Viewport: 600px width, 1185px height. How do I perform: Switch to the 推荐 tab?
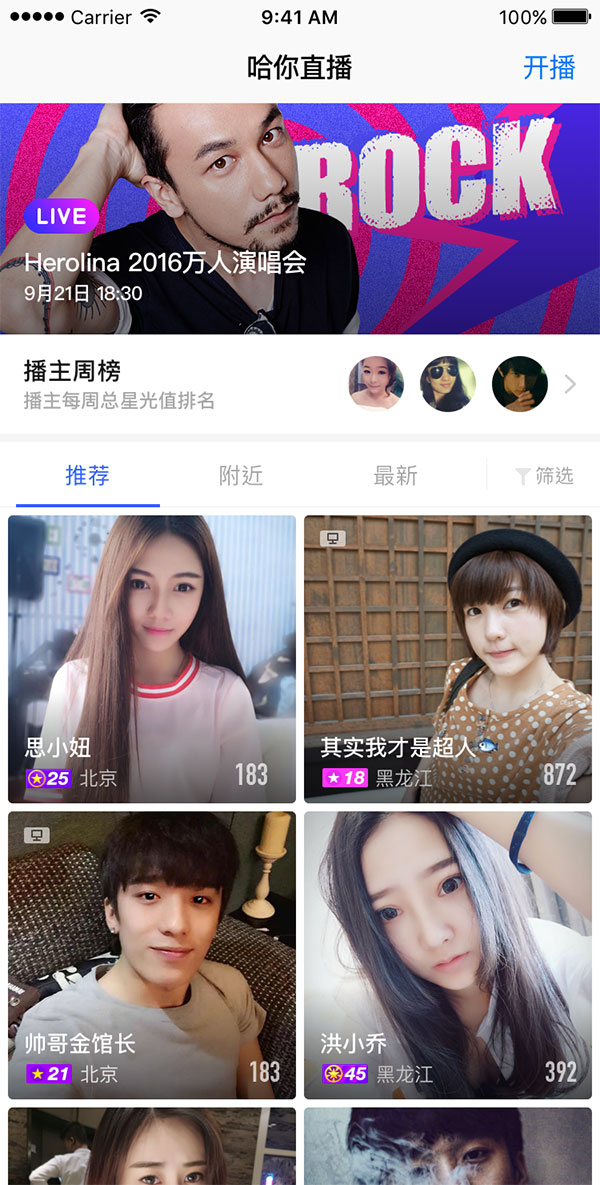click(x=88, y=476)
